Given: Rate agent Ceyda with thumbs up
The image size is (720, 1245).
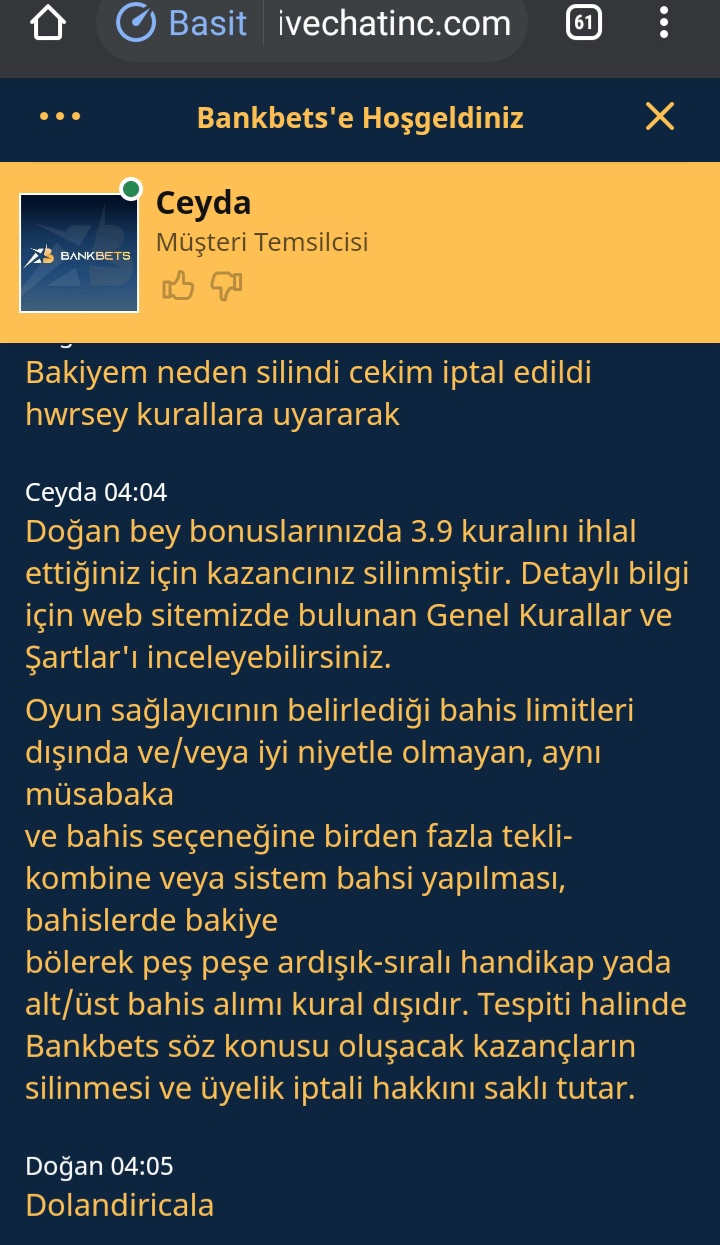Looking at the screenshot, I should [x=178, y=287].
